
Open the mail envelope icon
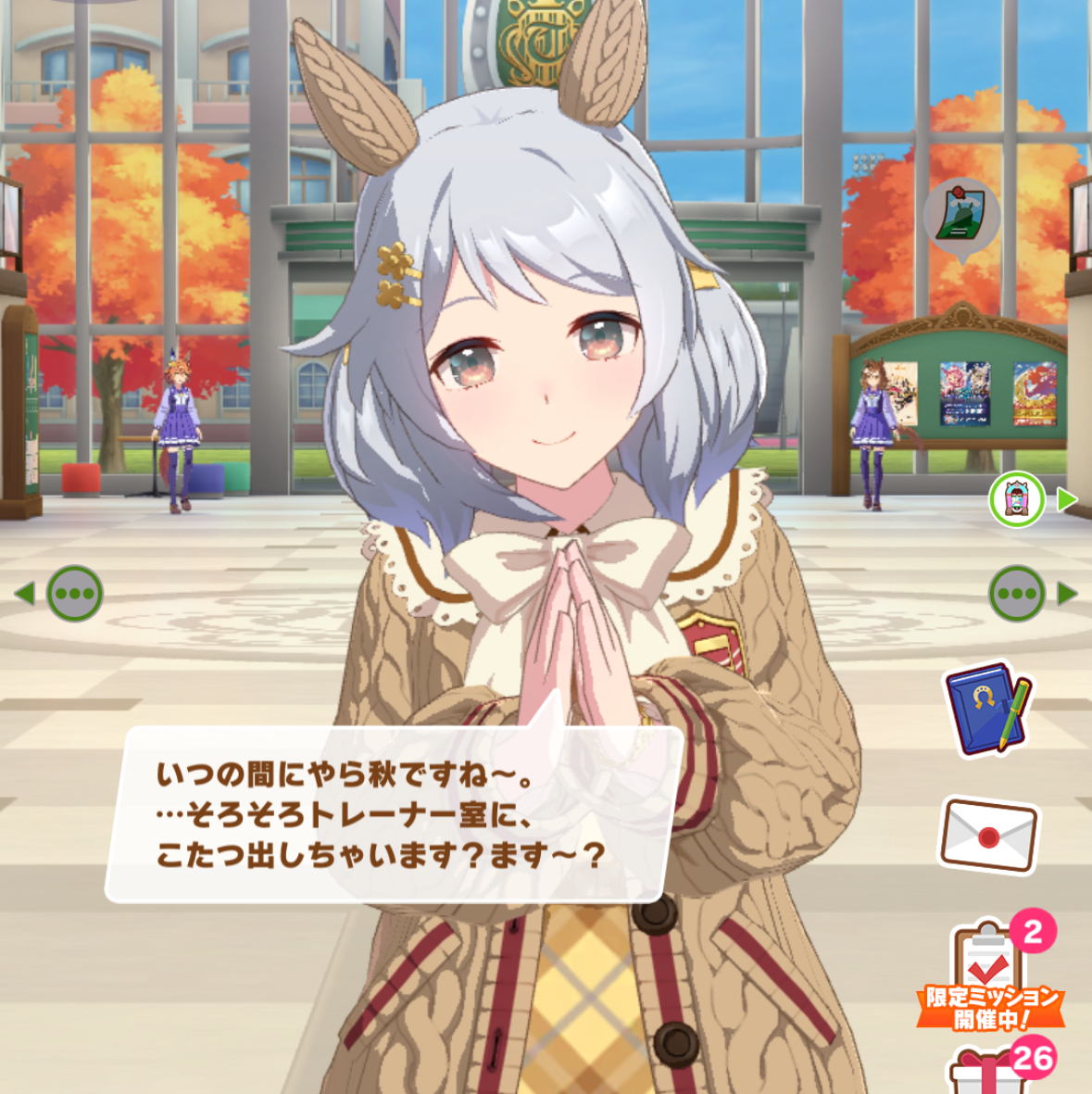coord(988,835)
